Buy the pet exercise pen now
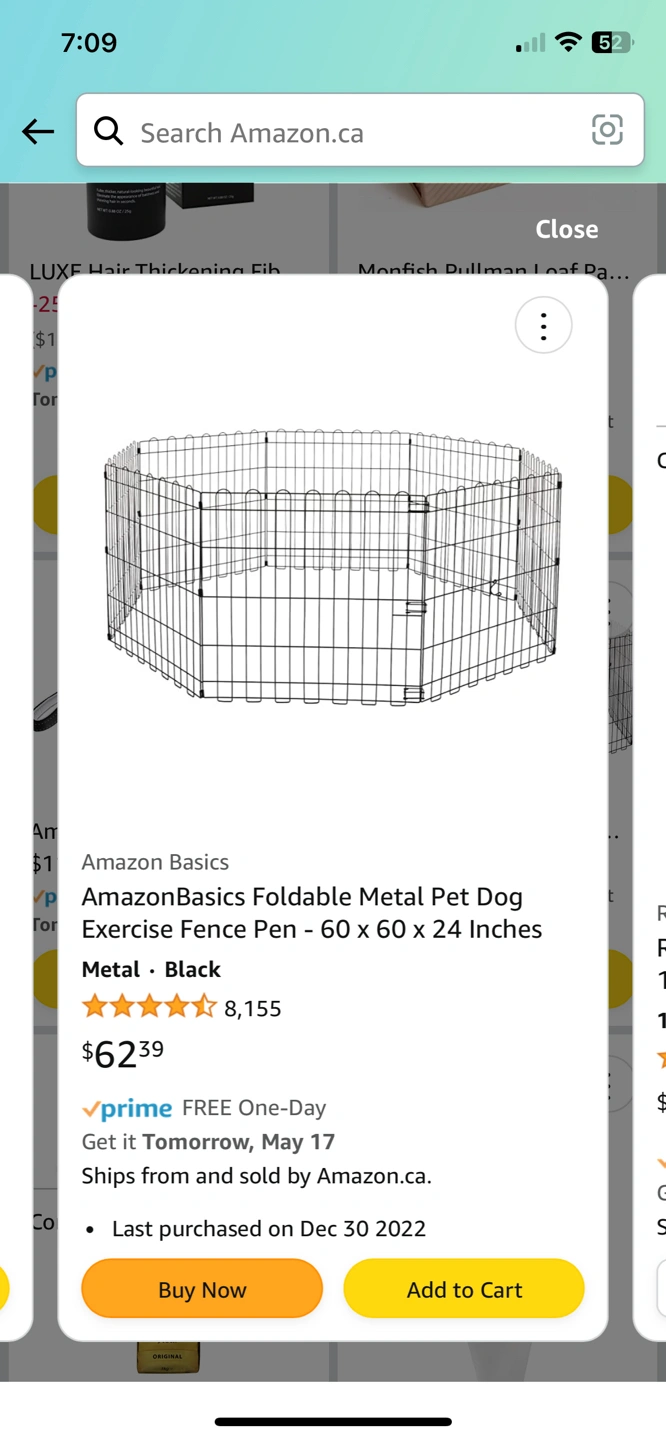 click(202, 1289)
